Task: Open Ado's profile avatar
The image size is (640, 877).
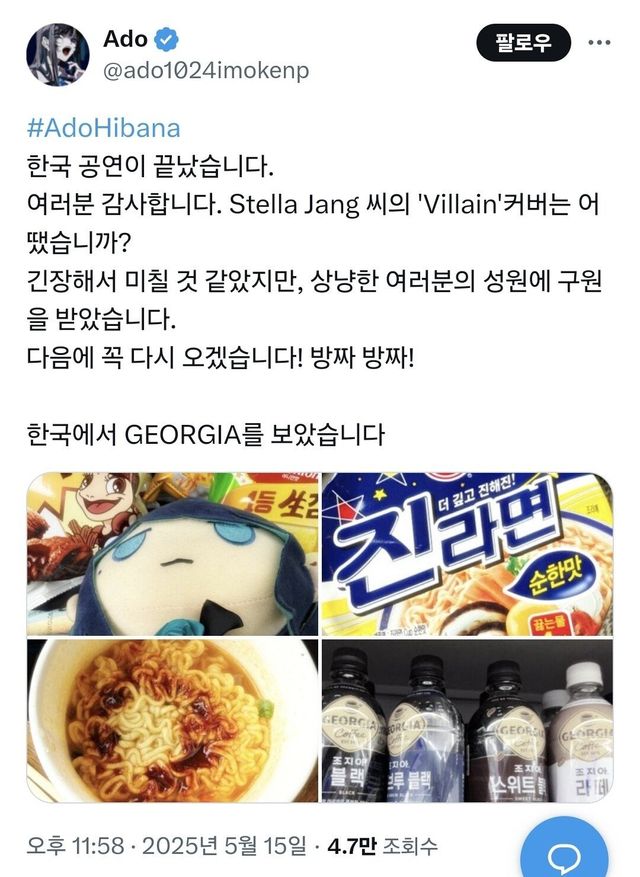Action: click(x=57, y=54)
